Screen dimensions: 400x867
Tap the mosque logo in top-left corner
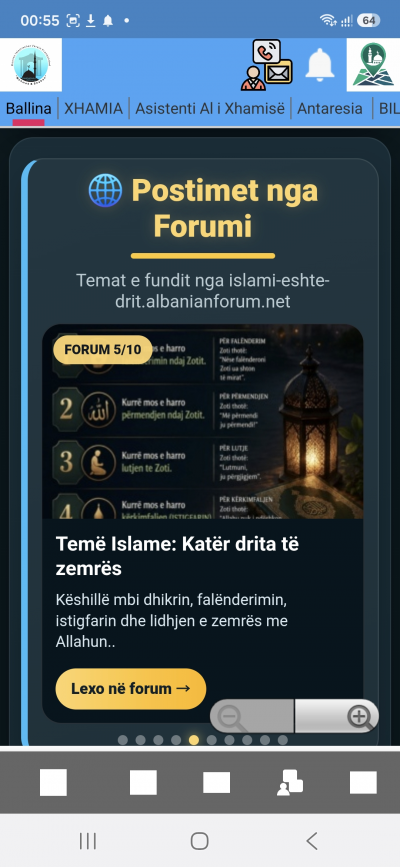point(31,65)
